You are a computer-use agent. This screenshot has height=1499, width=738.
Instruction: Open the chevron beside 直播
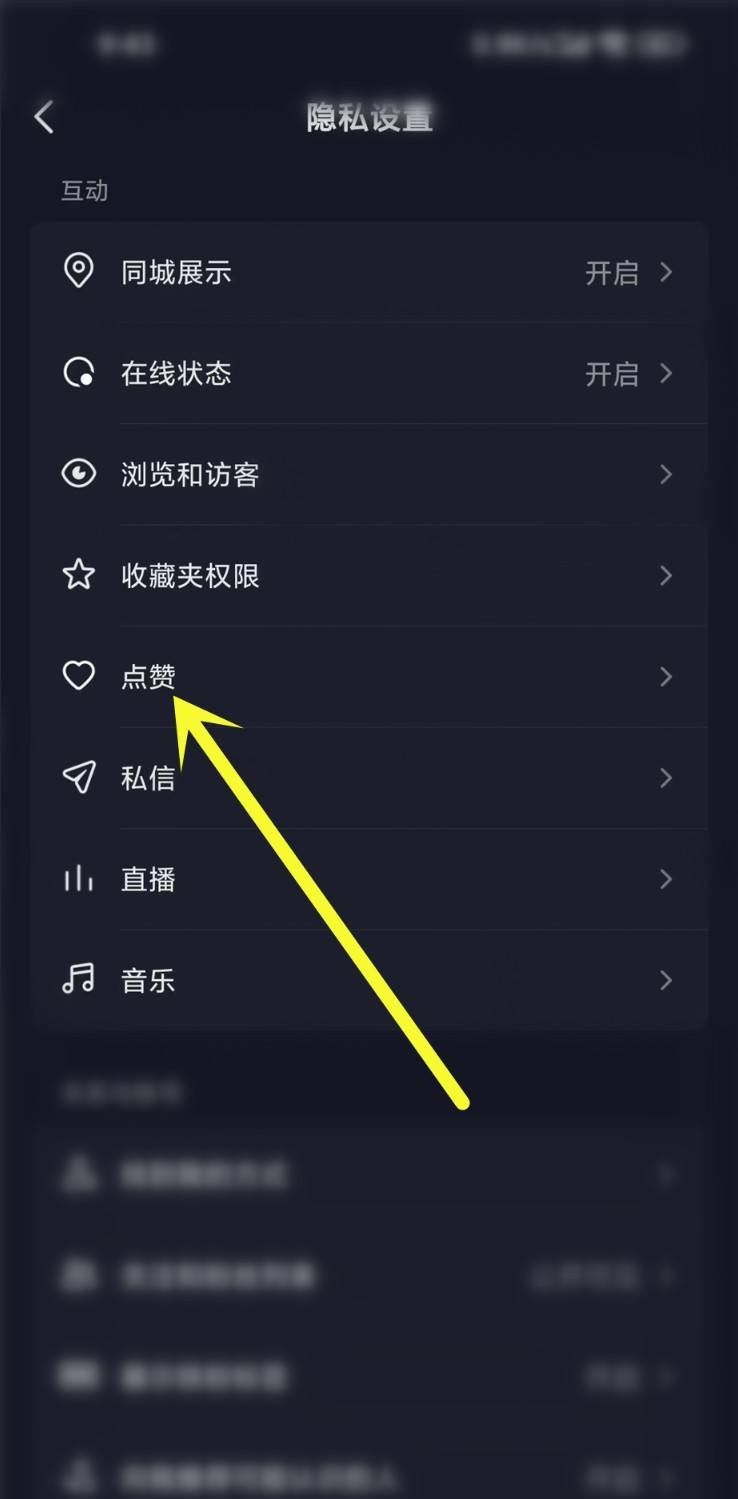tap(666, 879)
